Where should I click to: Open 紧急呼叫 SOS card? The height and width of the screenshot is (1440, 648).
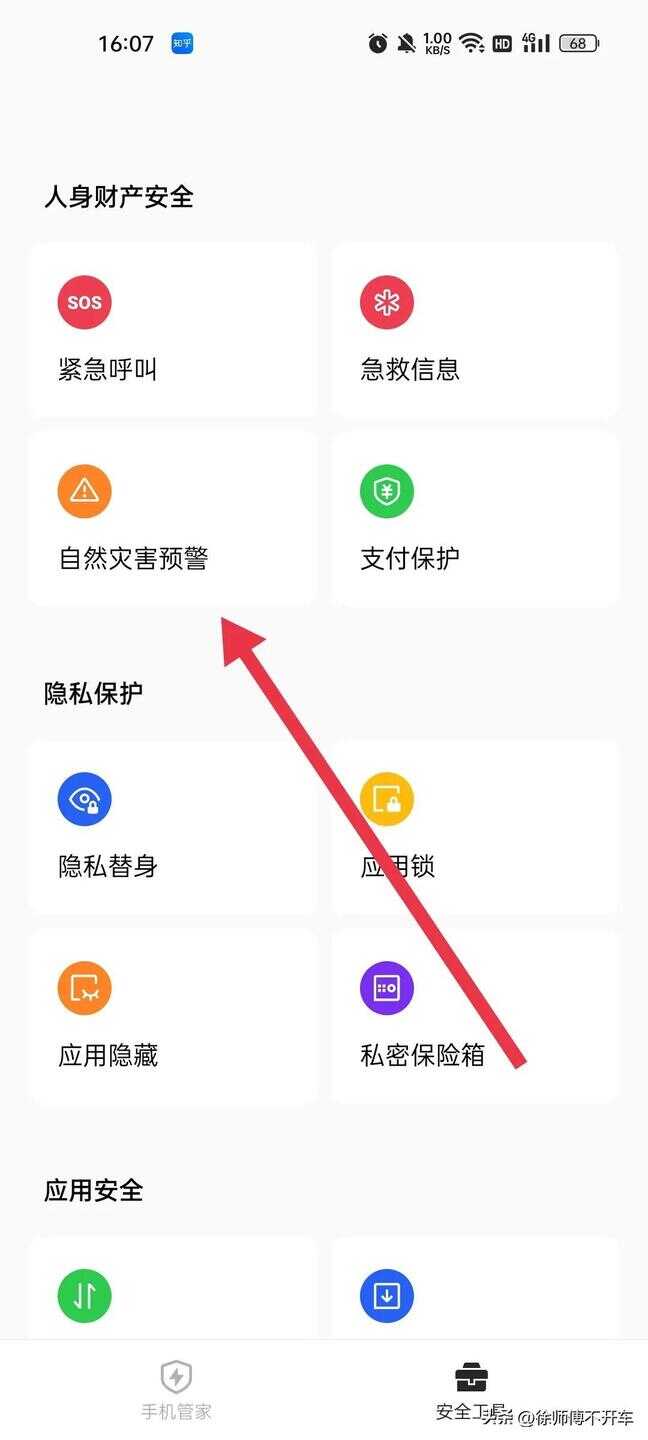coord(173,330)
